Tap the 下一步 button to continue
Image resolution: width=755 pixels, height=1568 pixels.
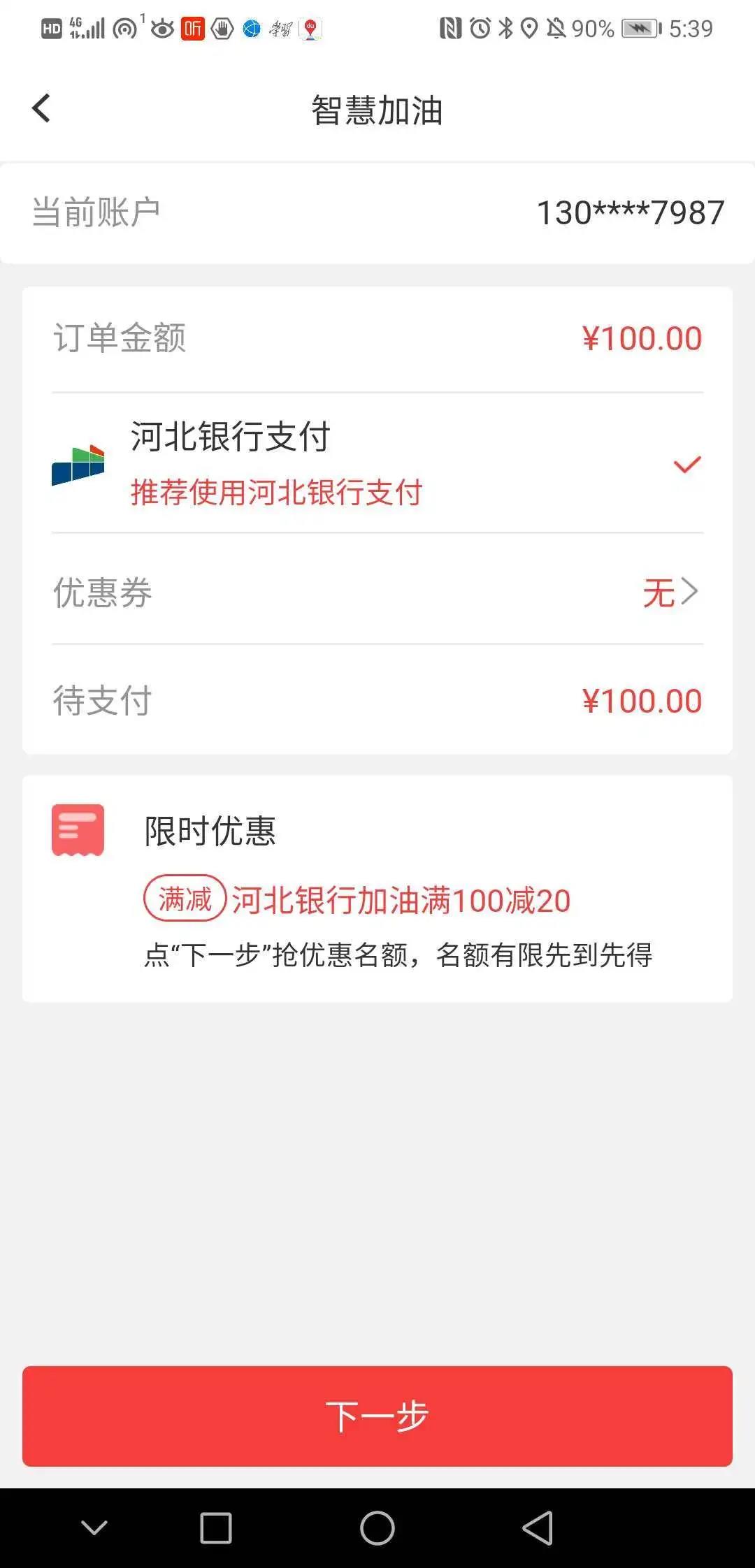[377, 1416]
